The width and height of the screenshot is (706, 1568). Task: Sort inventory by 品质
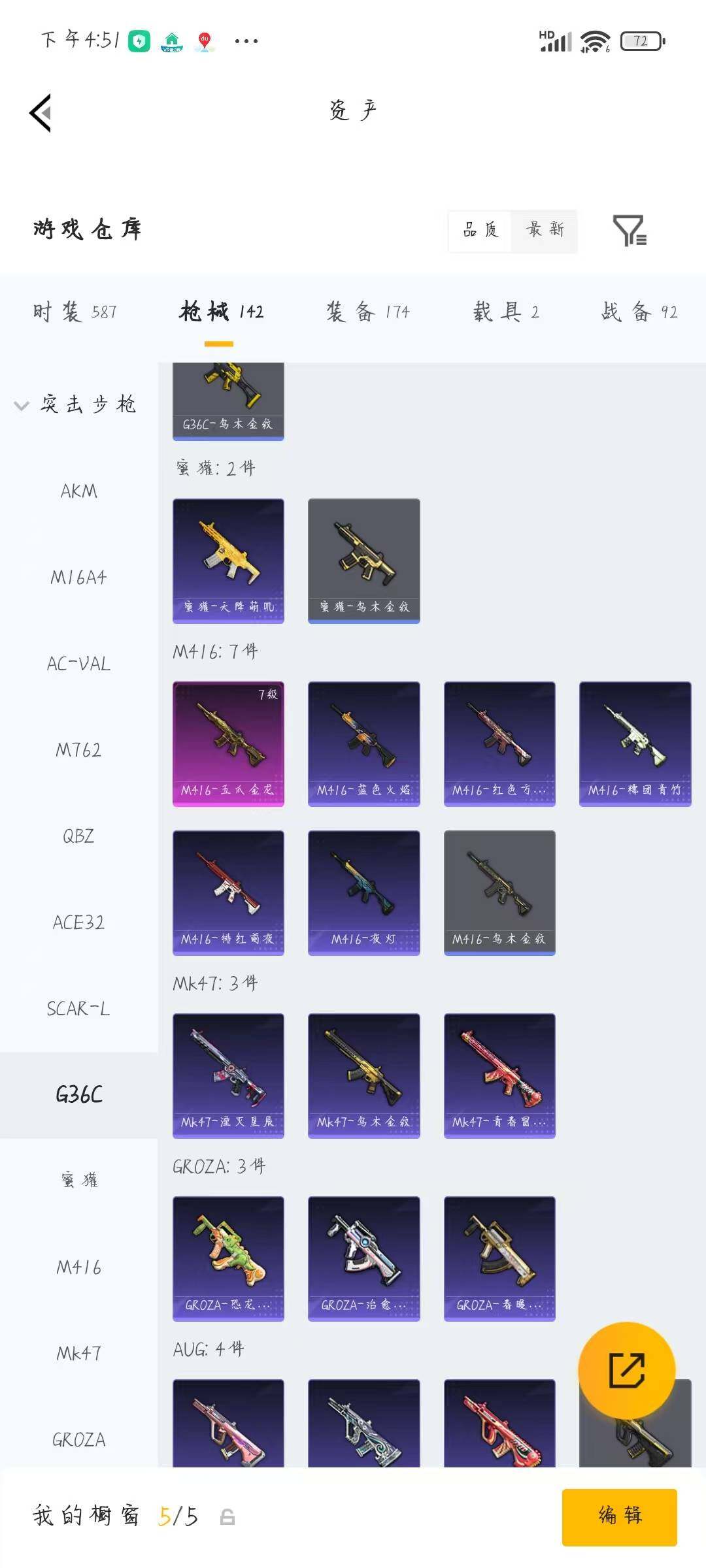click(480, 230)
